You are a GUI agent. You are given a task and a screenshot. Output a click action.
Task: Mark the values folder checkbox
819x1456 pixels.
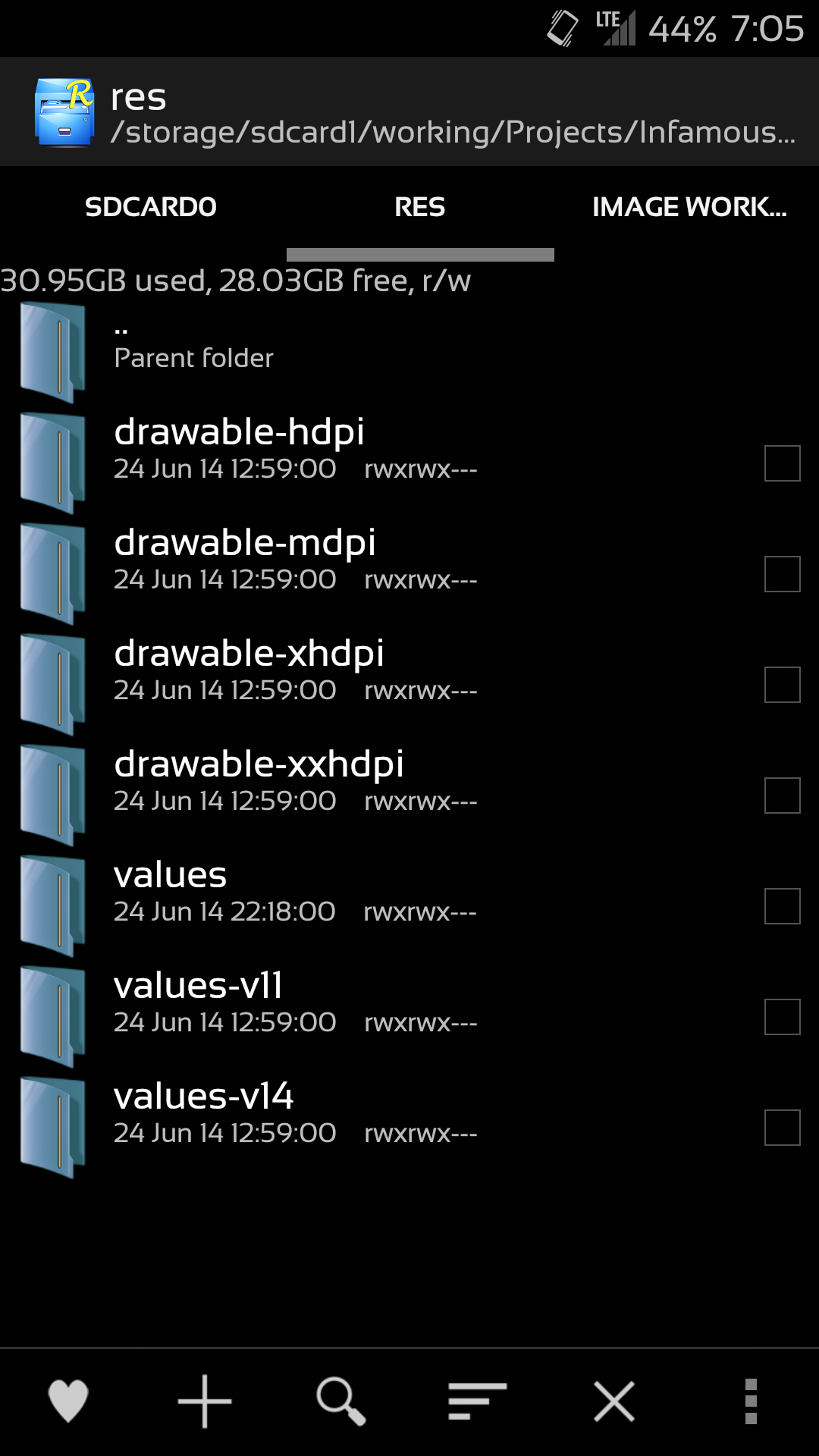coord(783,906)
